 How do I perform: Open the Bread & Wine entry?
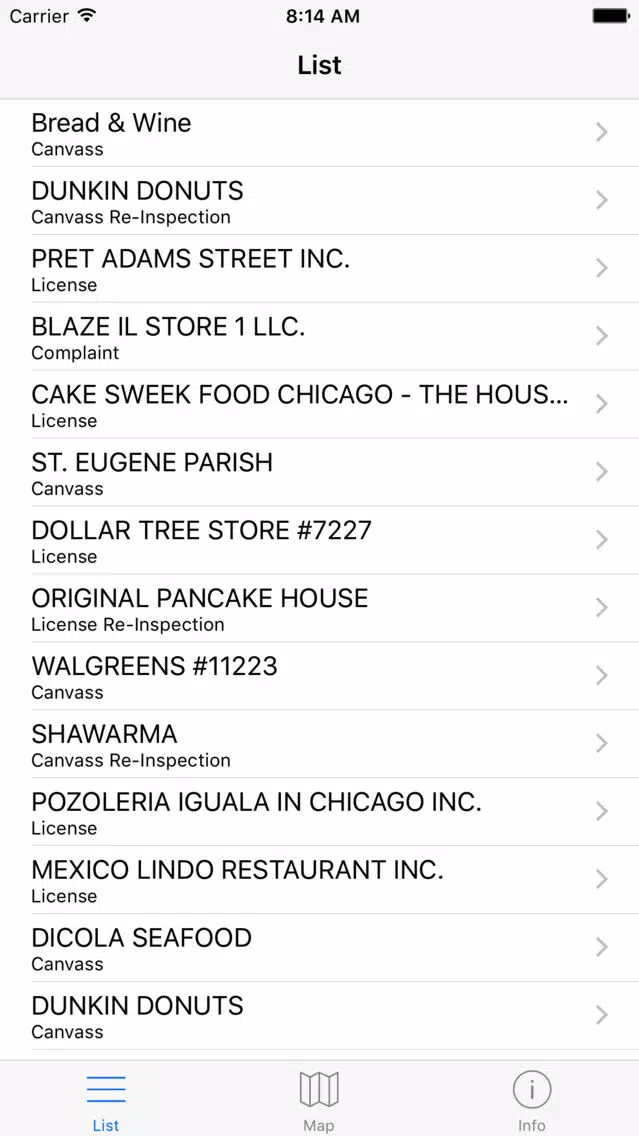click(x=320, y=133)
